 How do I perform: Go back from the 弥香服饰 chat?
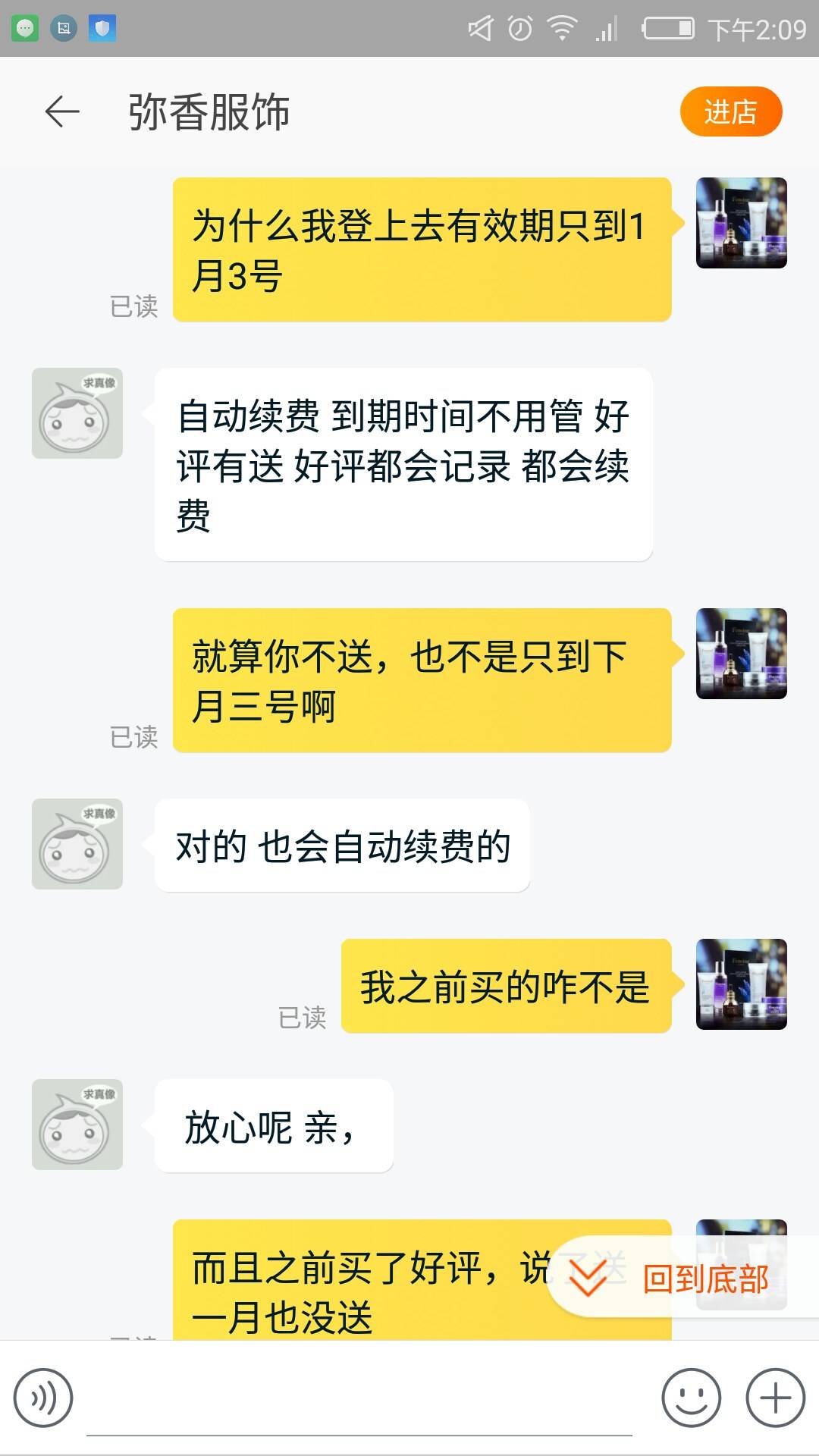coord(62,112)
